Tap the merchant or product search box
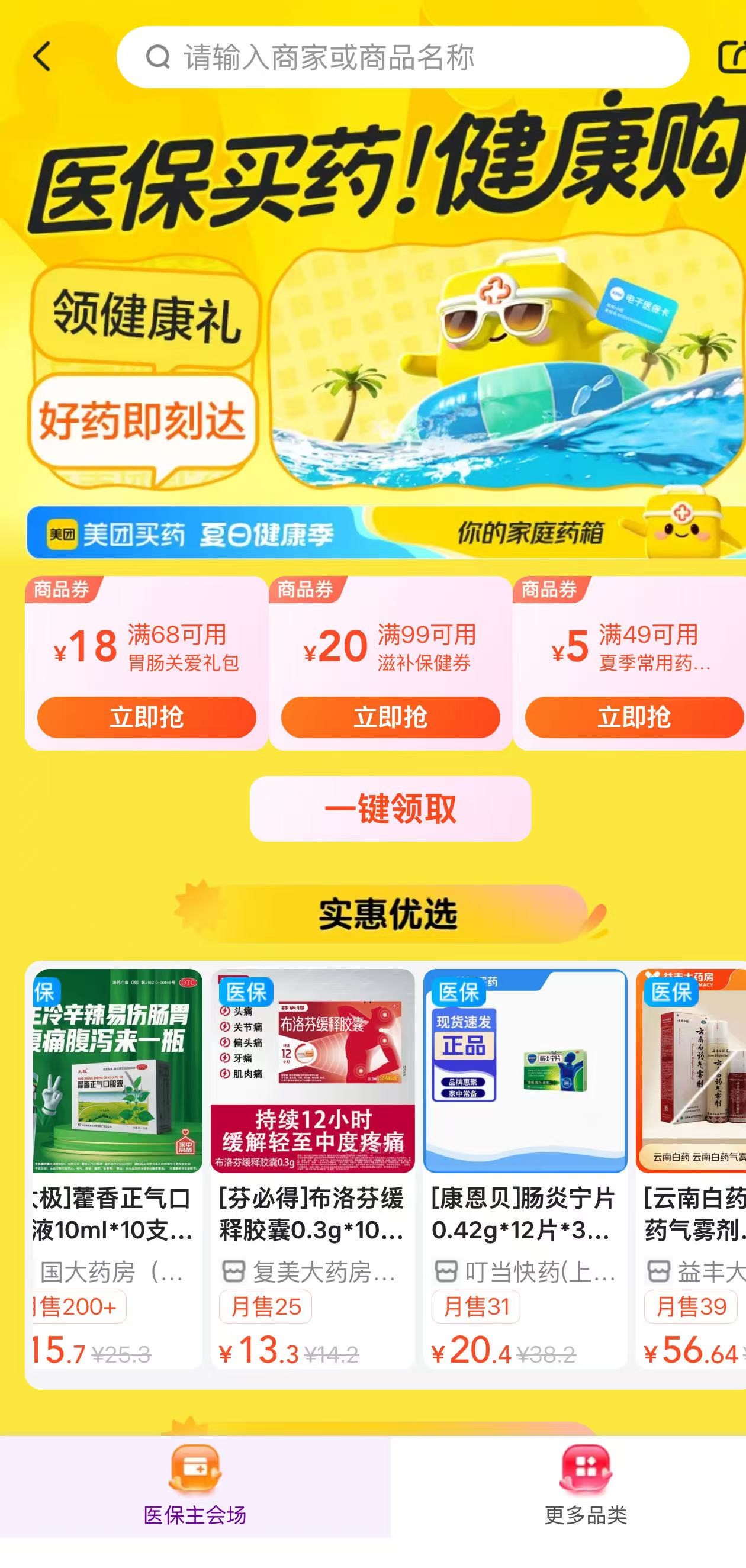 pos(402,57)
